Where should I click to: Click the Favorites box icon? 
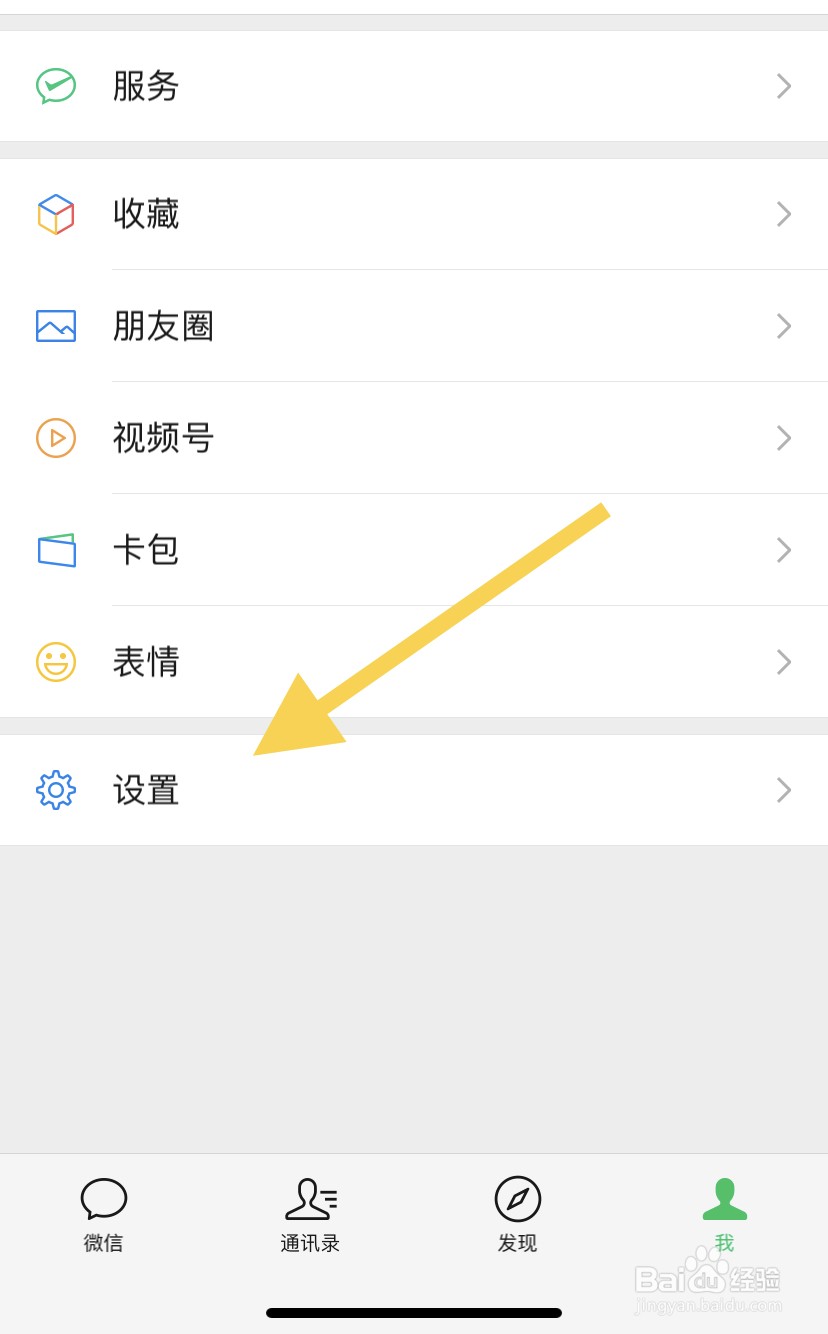pos(55,214)
